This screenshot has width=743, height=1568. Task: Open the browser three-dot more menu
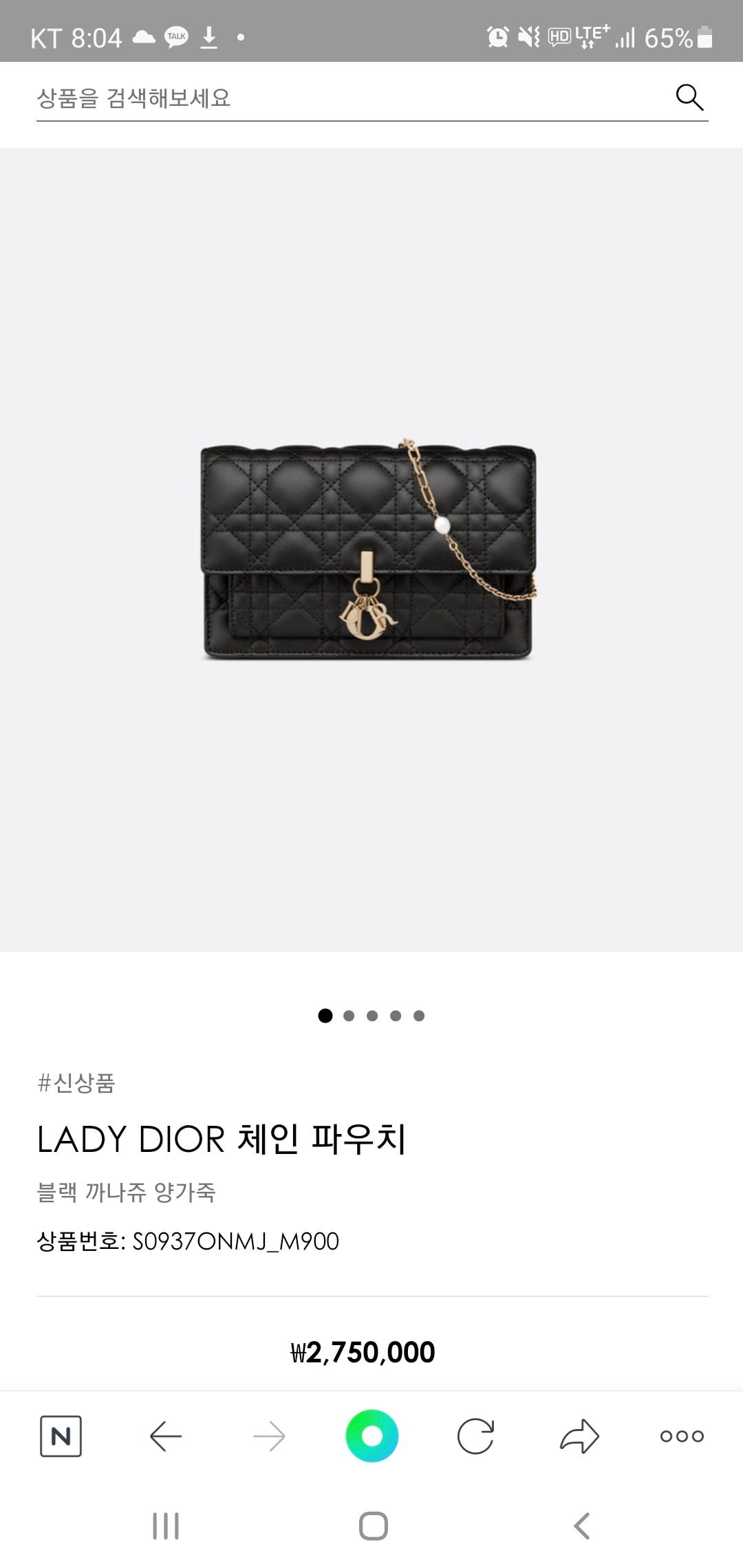(682, 1436)
